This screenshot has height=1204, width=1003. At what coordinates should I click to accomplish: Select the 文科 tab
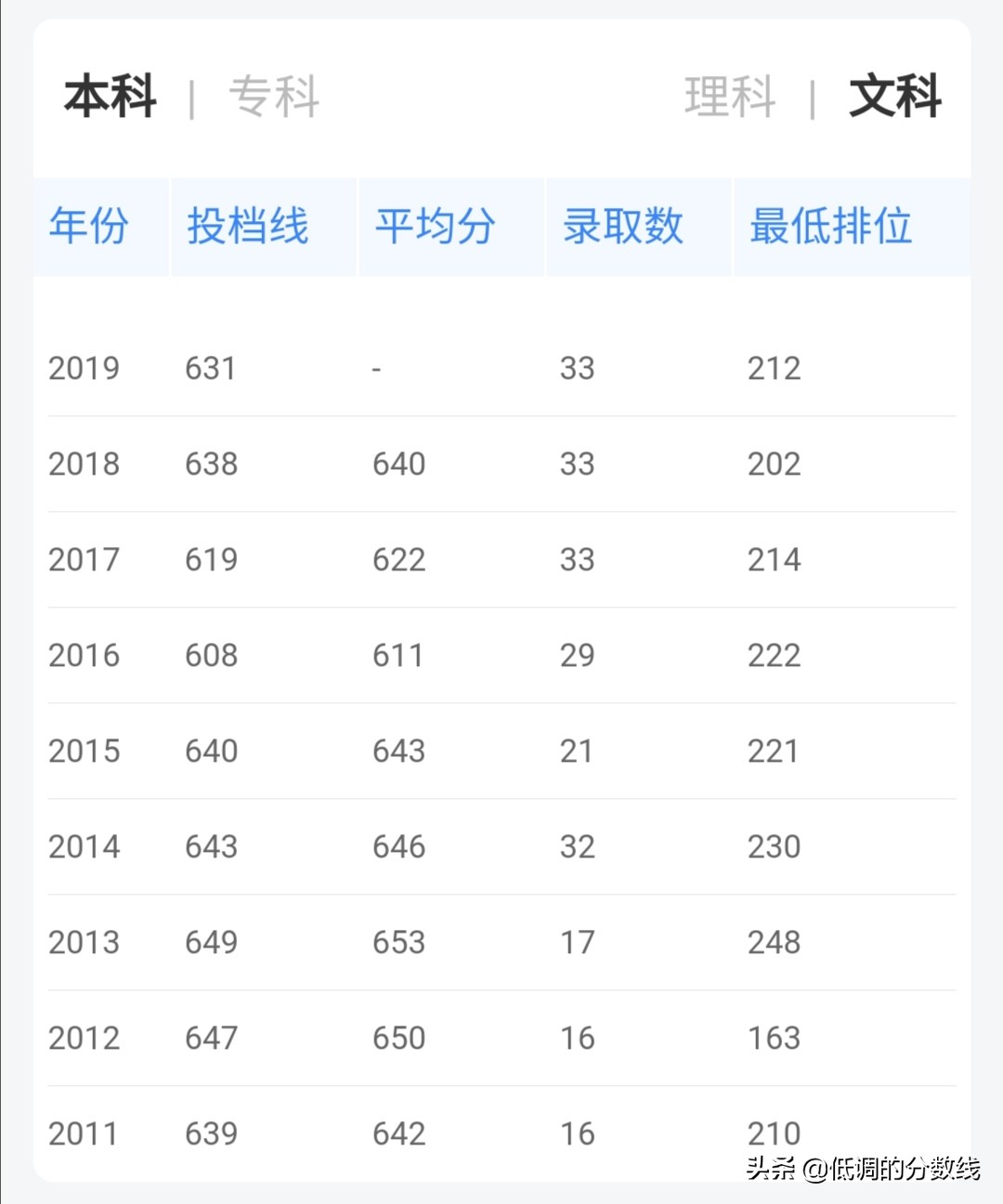[x=894, y=97]
